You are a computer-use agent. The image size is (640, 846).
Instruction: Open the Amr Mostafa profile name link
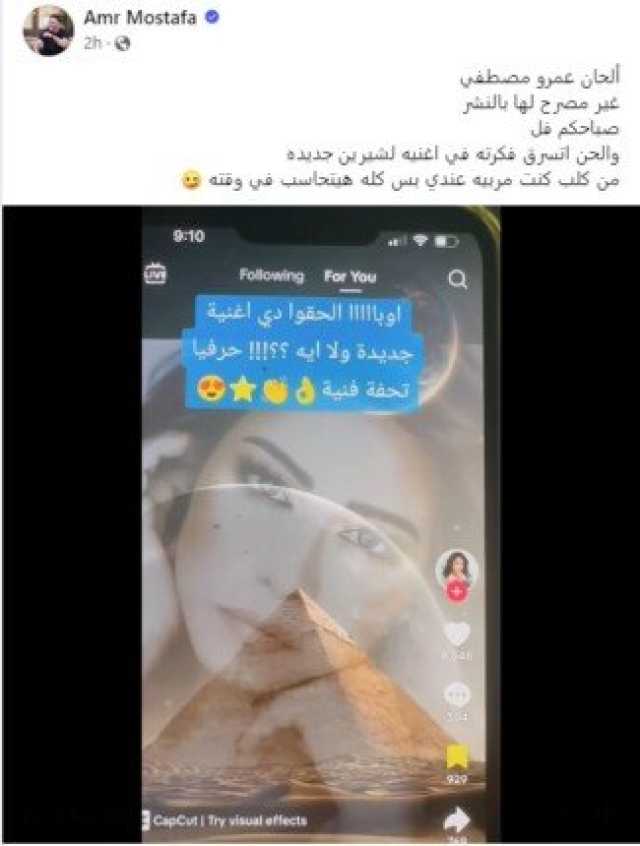[135, 19]
